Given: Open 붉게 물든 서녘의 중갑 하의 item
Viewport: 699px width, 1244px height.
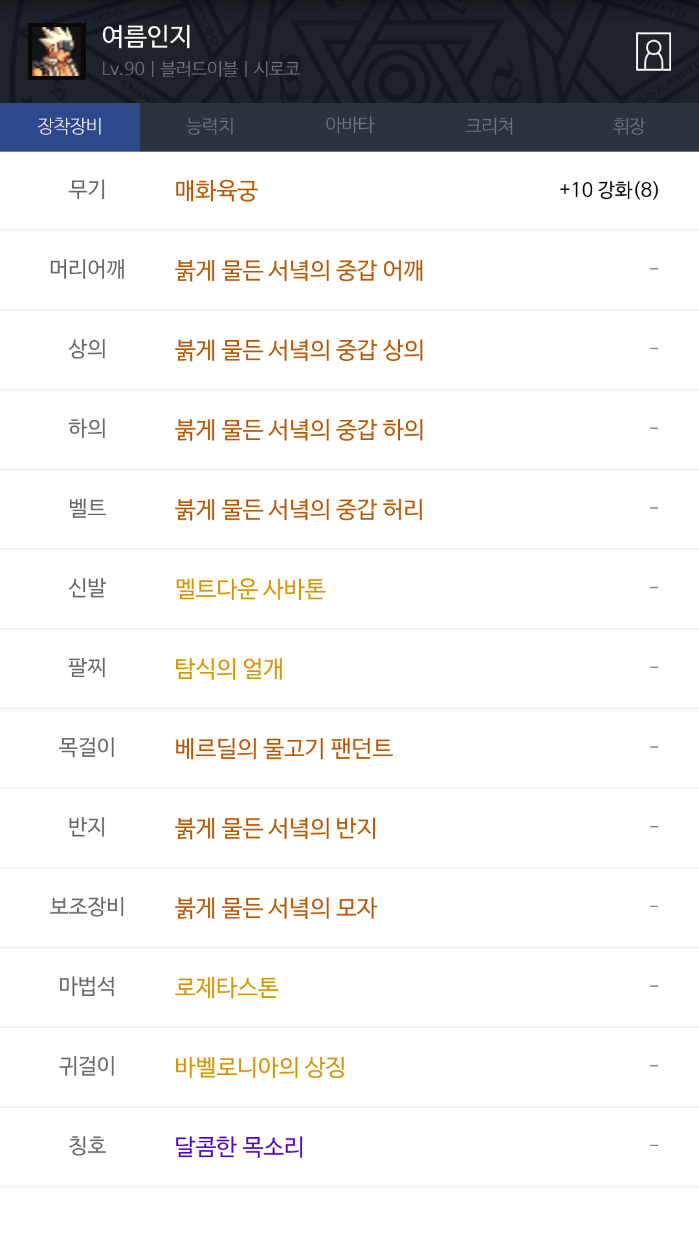Looking at the screenshot, I should 299,429.
